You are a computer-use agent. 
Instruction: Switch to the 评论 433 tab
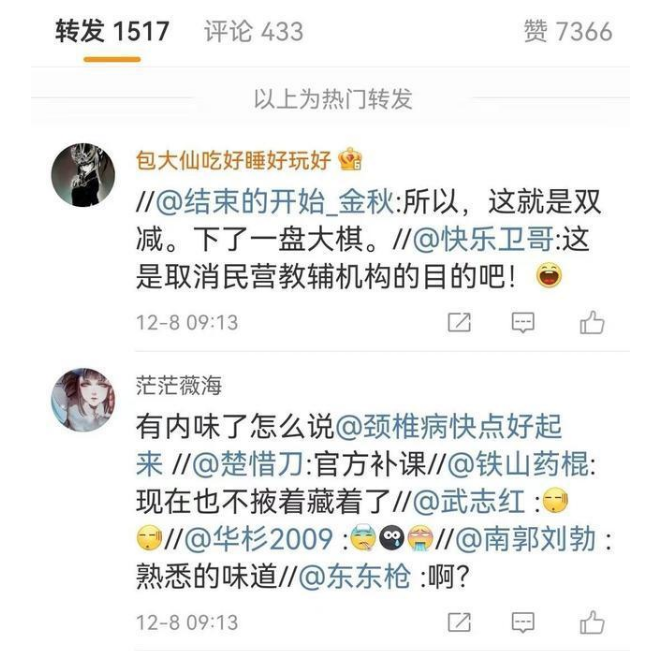pos(253,32)
